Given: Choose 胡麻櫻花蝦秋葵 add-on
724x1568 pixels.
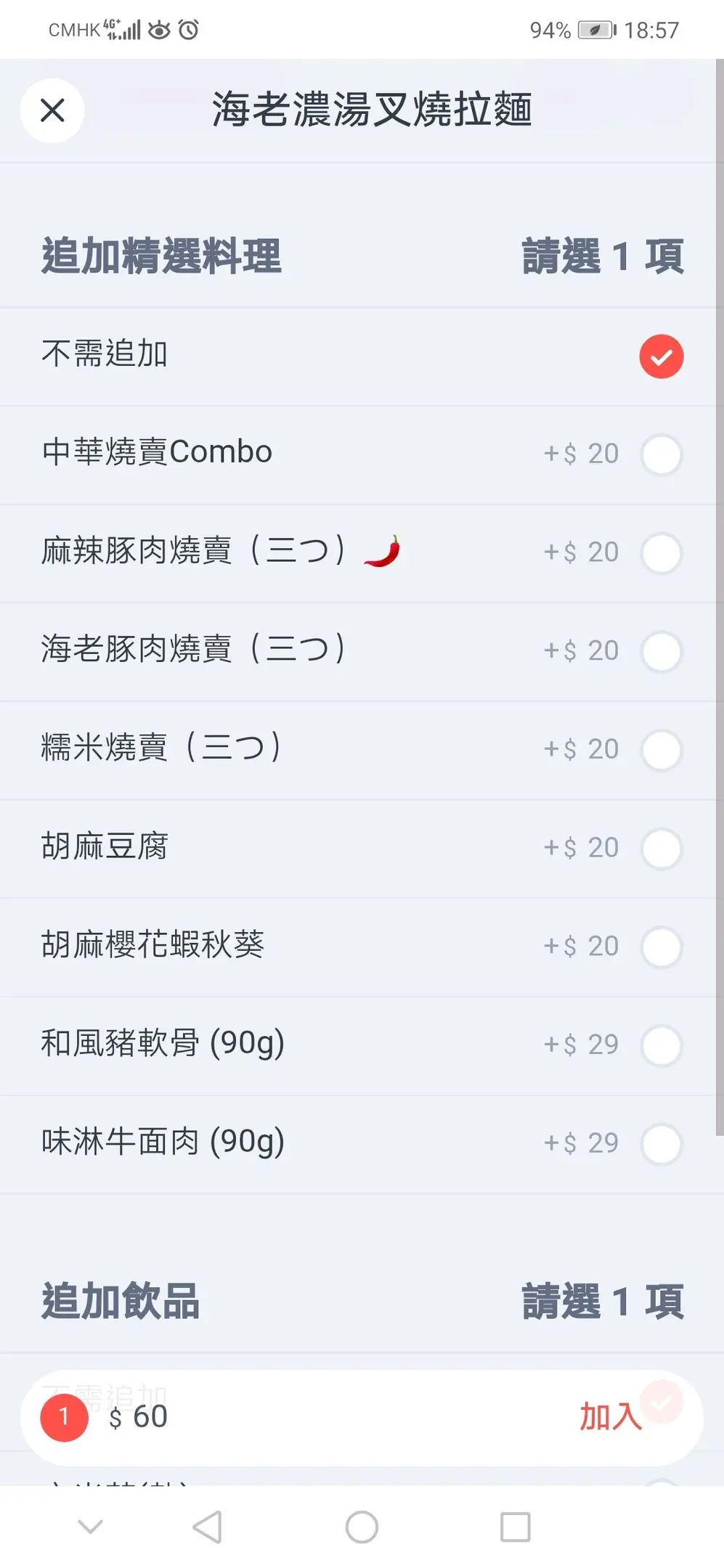Looking at the screenshot, I should pos(661,947).
